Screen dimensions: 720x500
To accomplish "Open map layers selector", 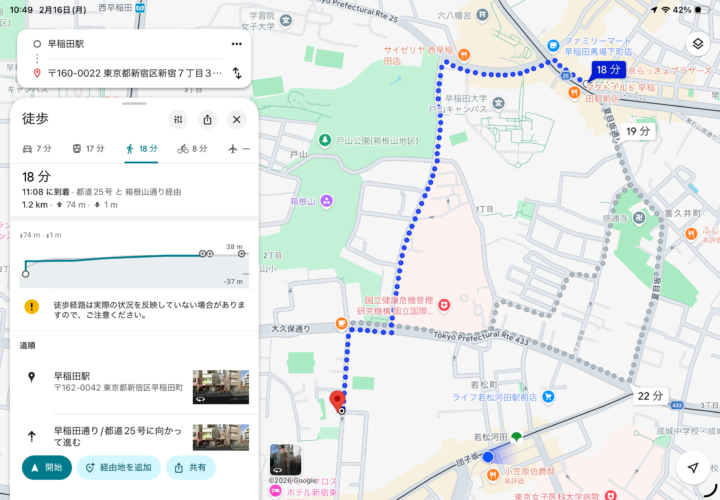I will [697, 43].
